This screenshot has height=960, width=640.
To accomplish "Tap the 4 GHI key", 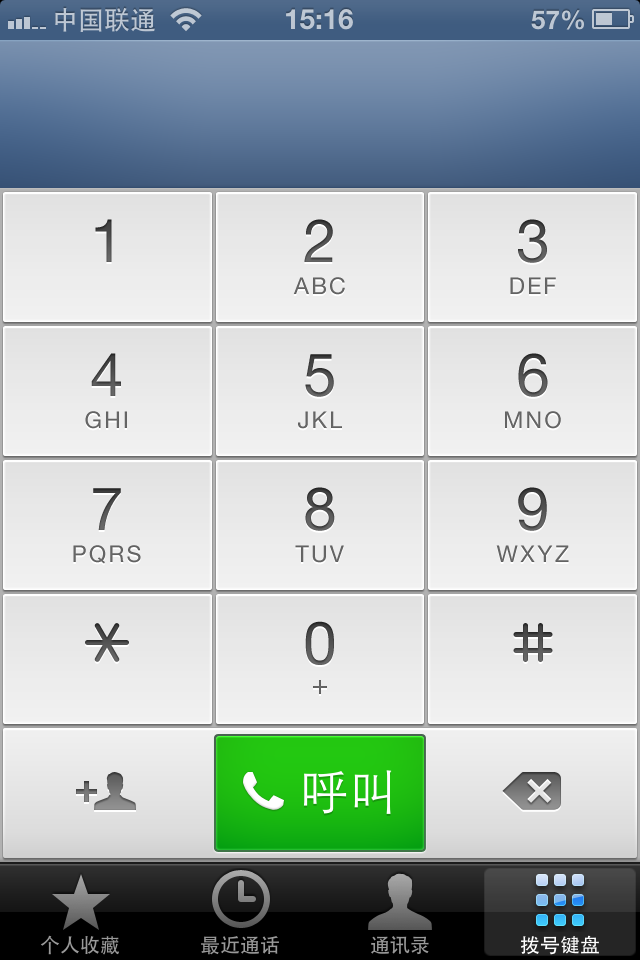I will [107, 391].
